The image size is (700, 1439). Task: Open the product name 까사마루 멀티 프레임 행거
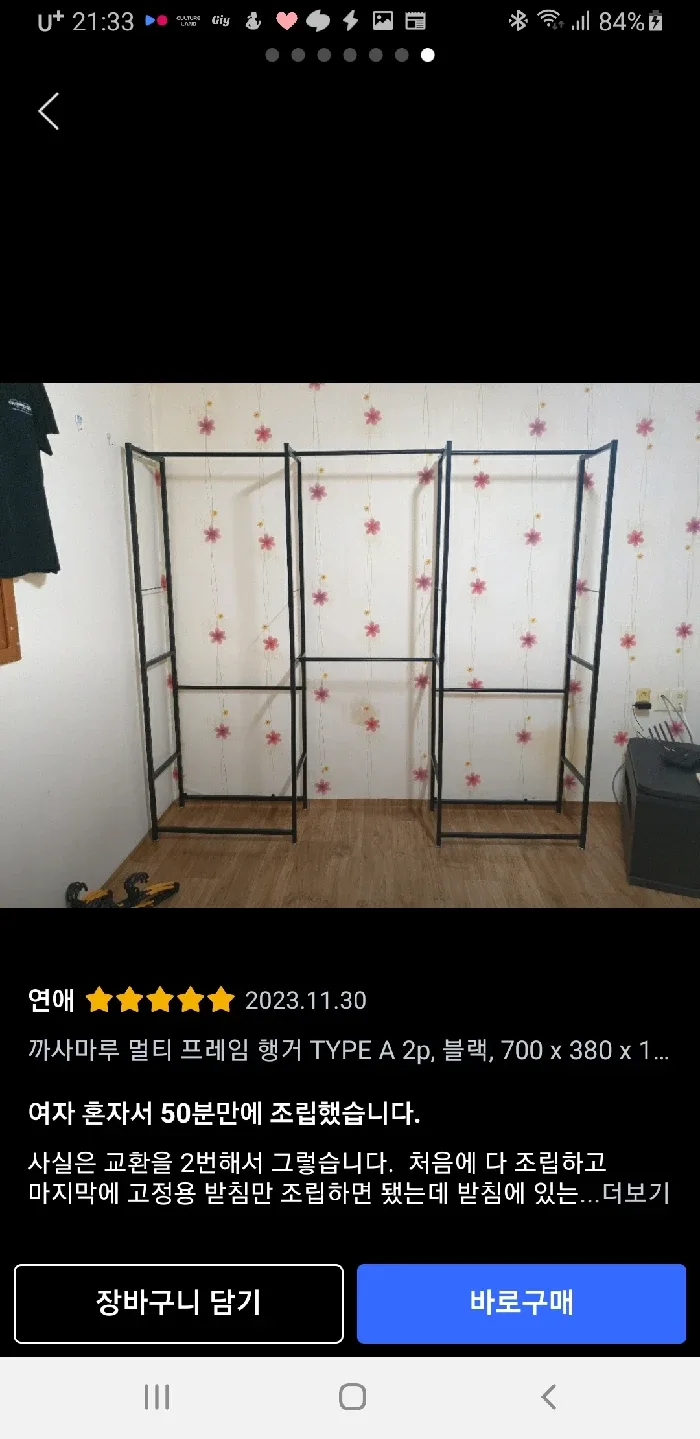[349, 1050]
